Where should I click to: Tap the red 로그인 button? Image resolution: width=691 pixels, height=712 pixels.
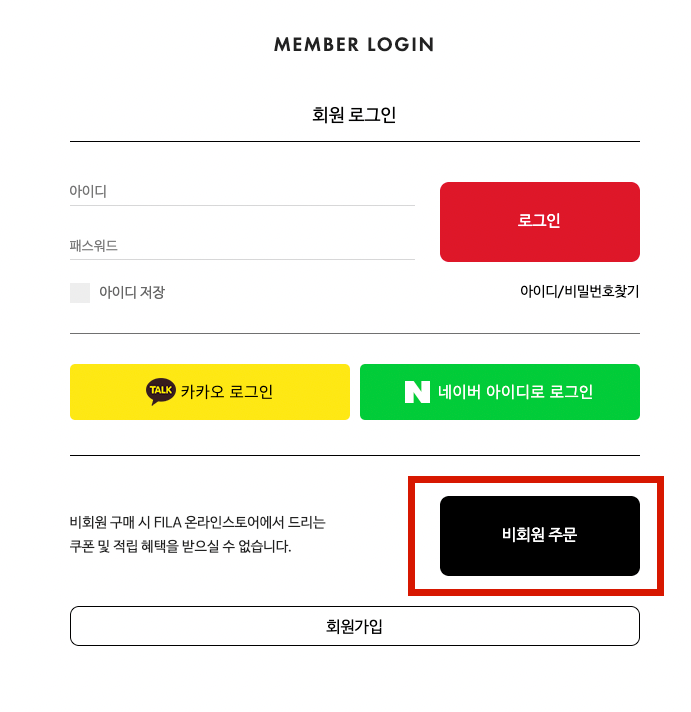tap(539, 221)
